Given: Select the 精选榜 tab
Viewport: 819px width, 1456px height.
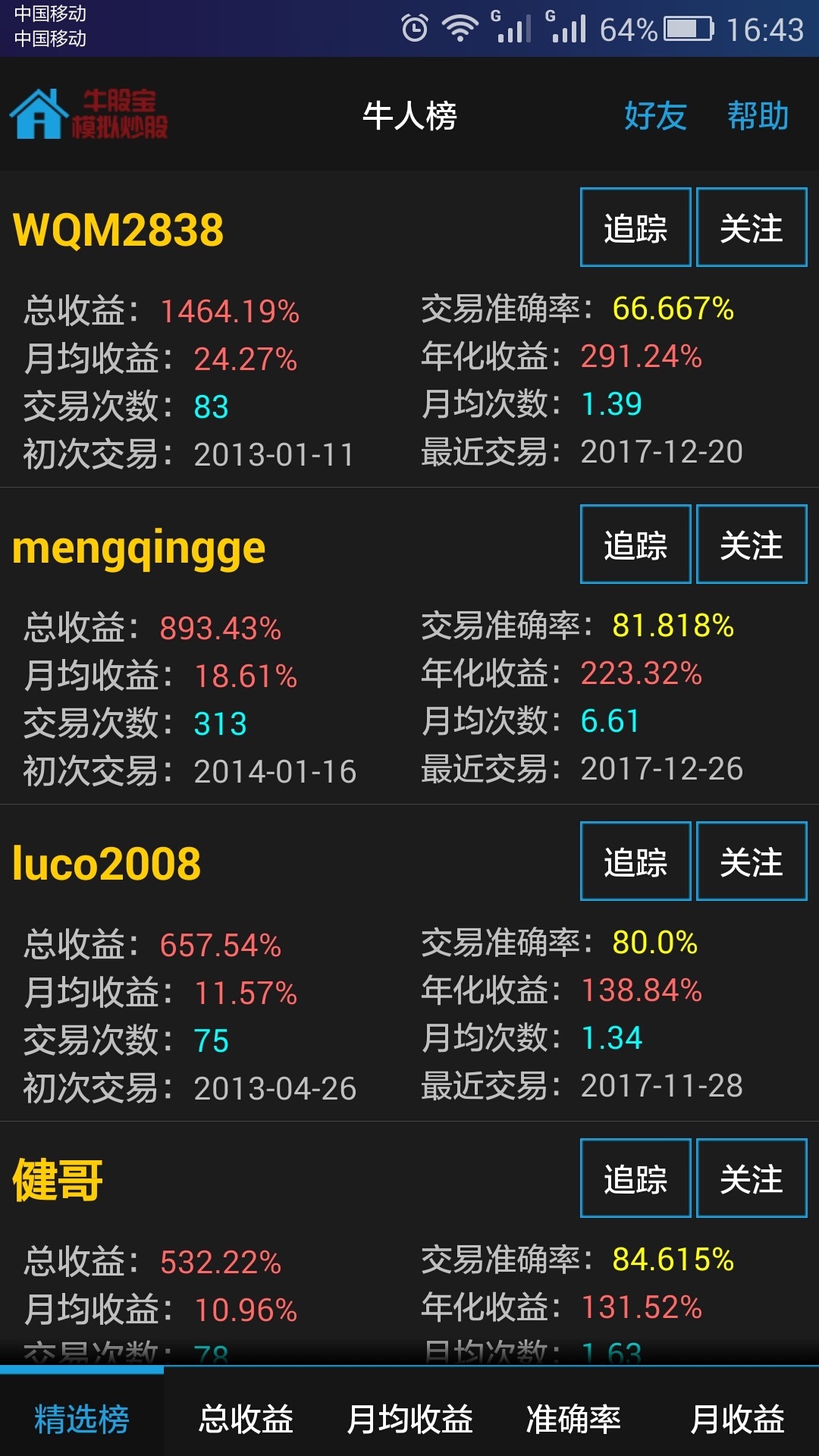Looking at the screenshot, I should coord(81,1417).
